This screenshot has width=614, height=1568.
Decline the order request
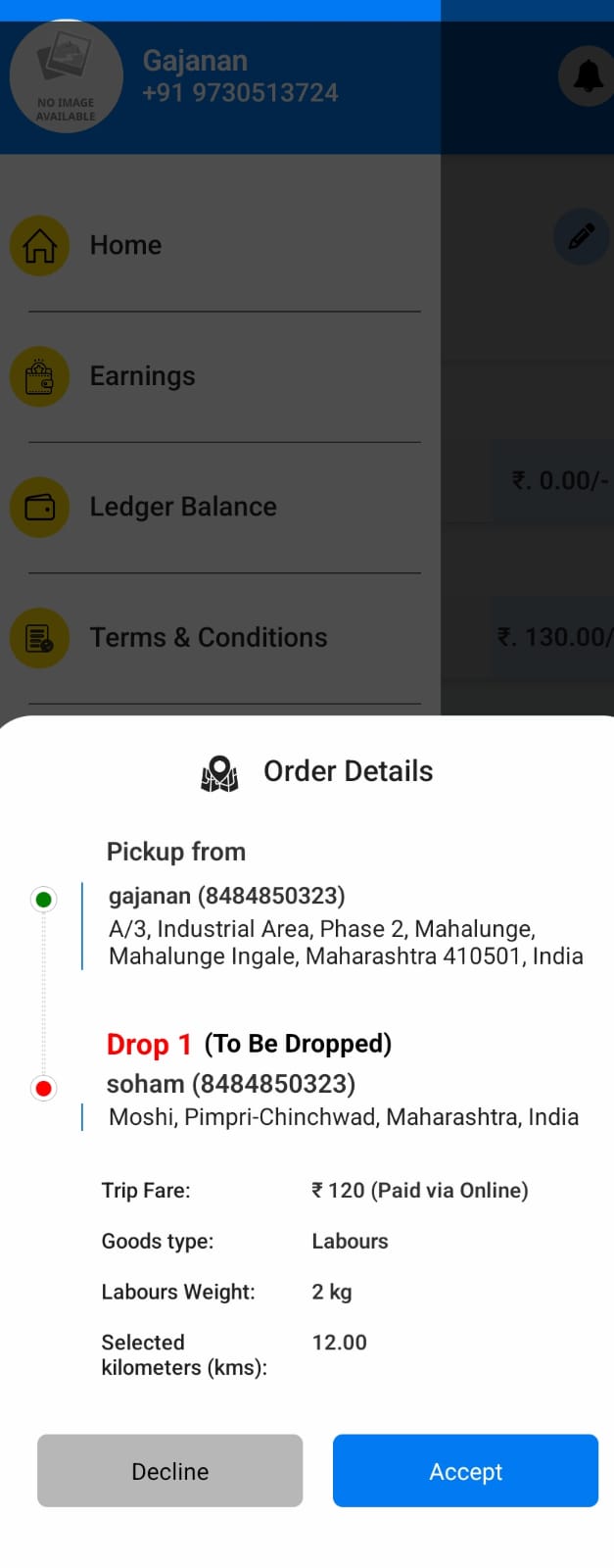(x=169, y=1470)
